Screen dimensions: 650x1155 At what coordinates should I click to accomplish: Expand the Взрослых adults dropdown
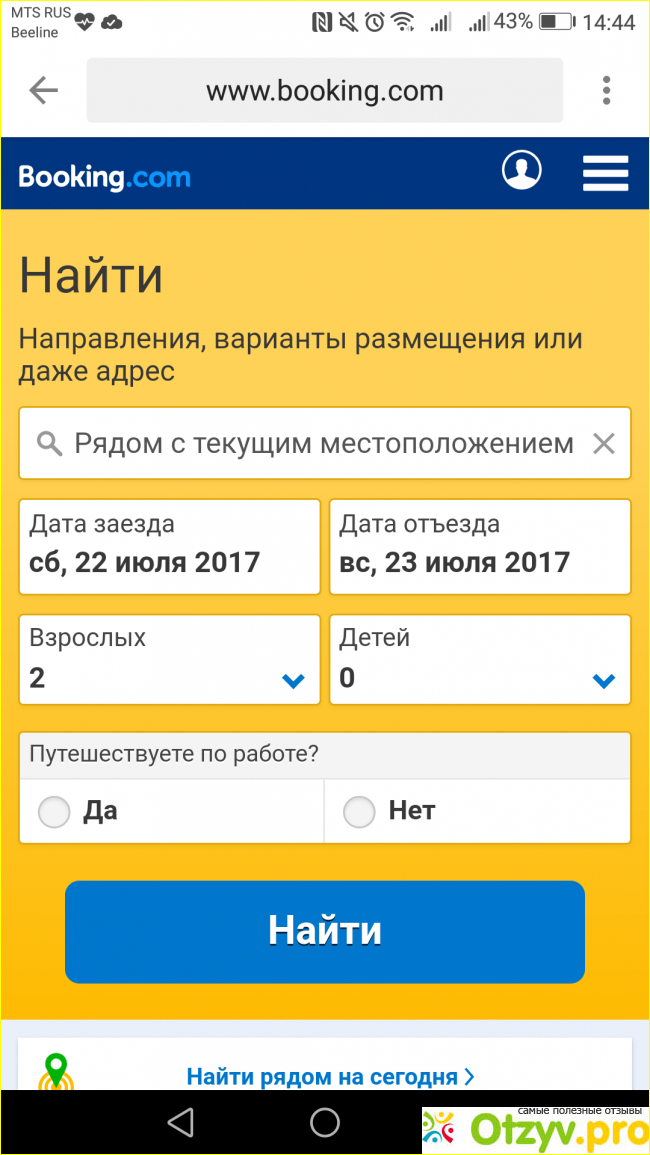point(170,660)
